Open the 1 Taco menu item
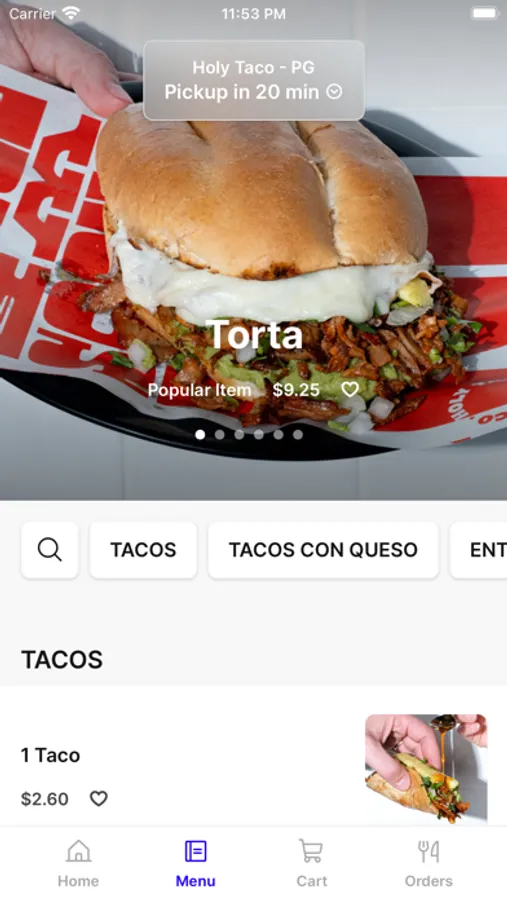The height and width of the screenshot is (900, 507). point(253,769)
